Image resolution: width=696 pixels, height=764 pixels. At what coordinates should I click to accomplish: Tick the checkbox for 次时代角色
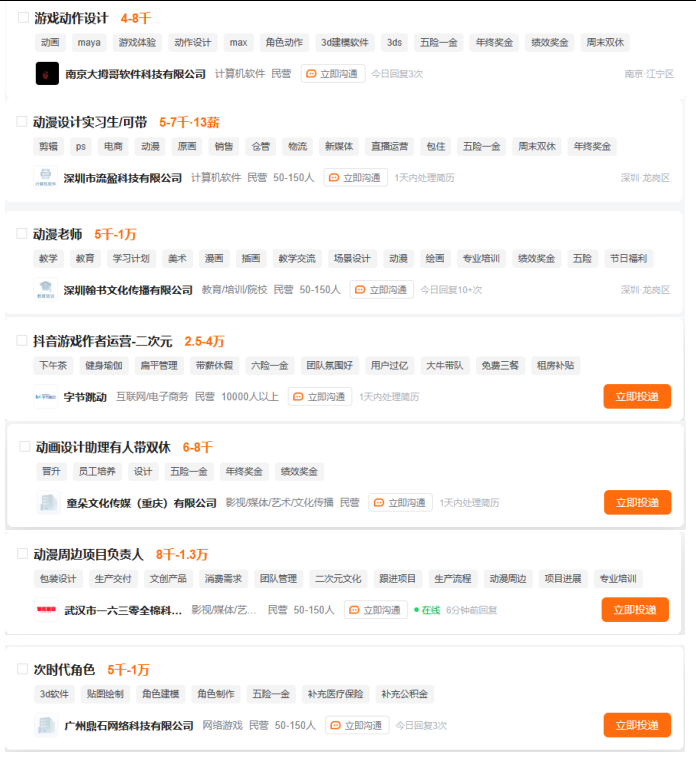[22, 669]
